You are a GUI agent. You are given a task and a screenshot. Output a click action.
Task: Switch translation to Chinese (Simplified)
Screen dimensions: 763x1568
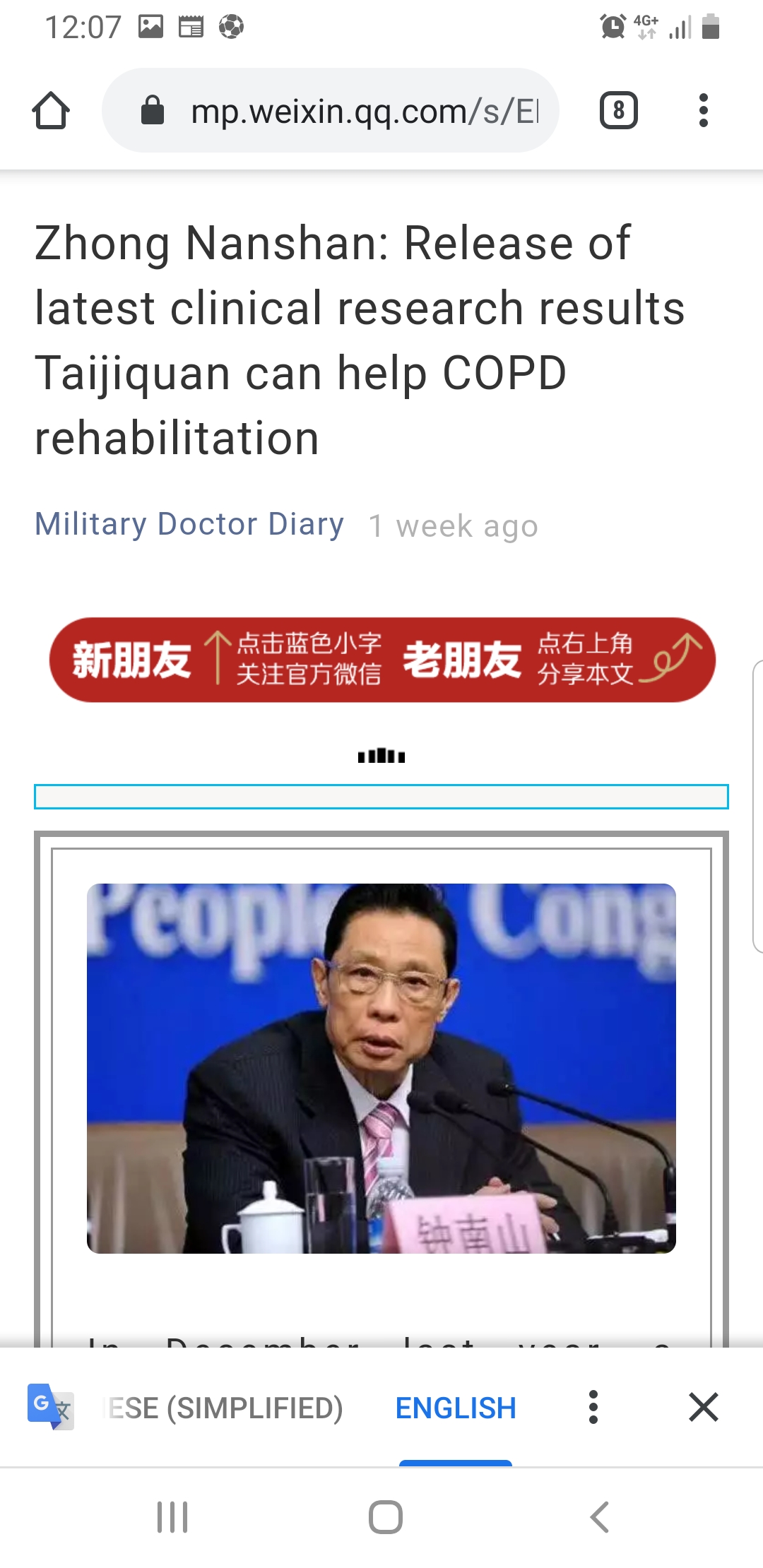[x=223, y=1408]
